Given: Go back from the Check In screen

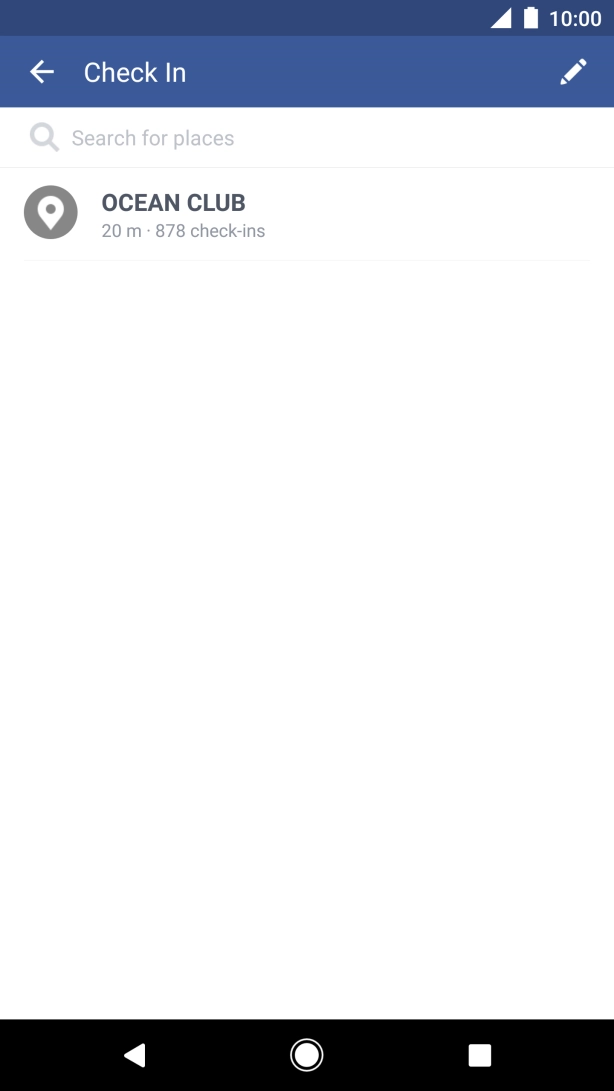Looking at the screenshot, I should 41,72.
